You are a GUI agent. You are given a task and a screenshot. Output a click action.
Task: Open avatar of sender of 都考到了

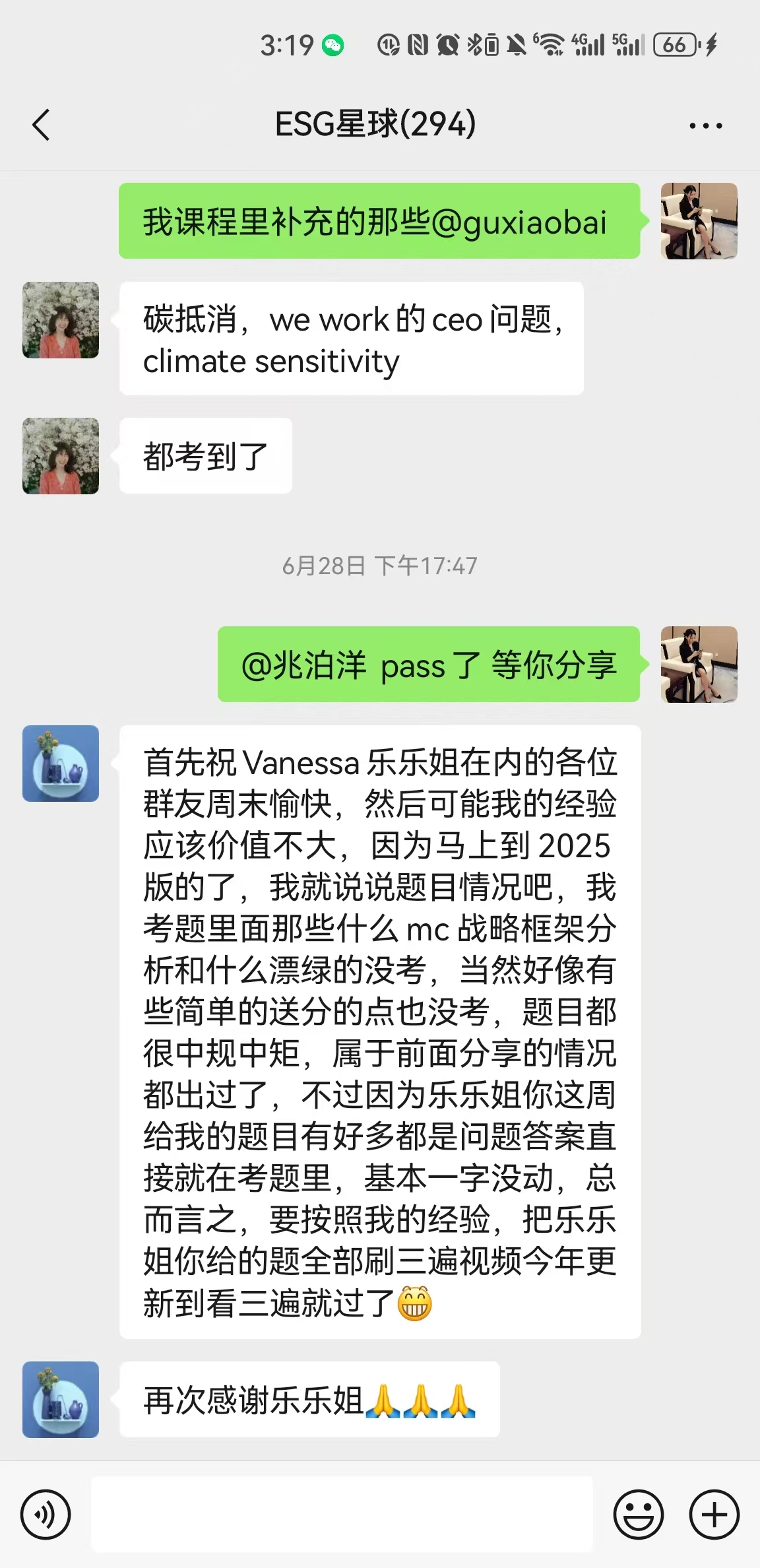point(61,456)
